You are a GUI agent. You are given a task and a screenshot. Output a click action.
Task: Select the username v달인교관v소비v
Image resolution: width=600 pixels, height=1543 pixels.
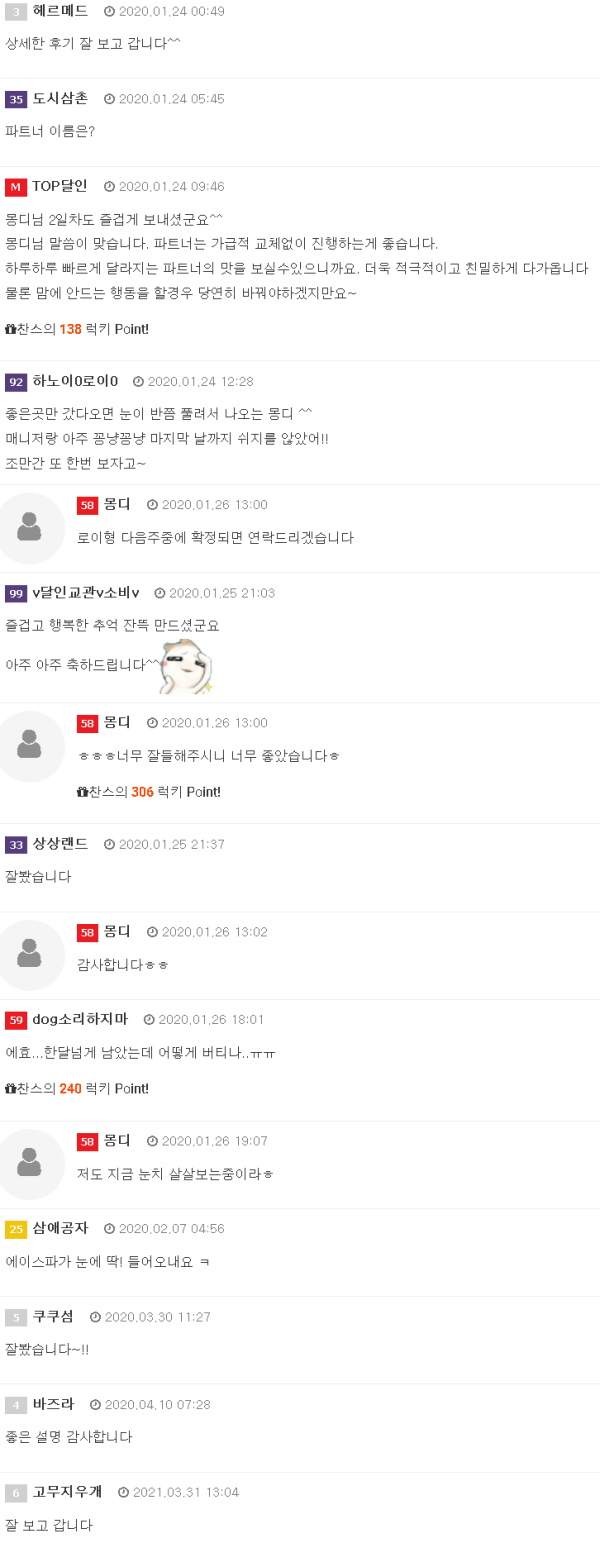tap(86, 593)
